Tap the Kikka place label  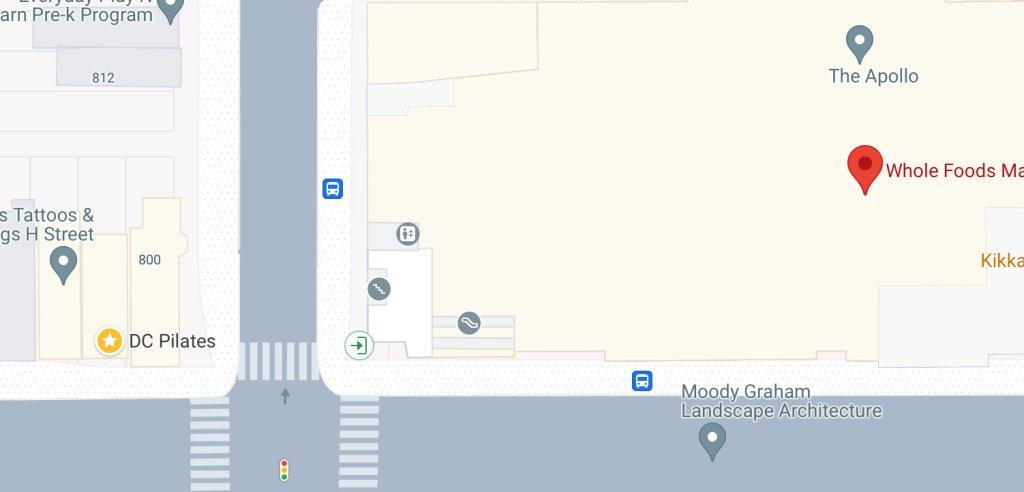1002,261
